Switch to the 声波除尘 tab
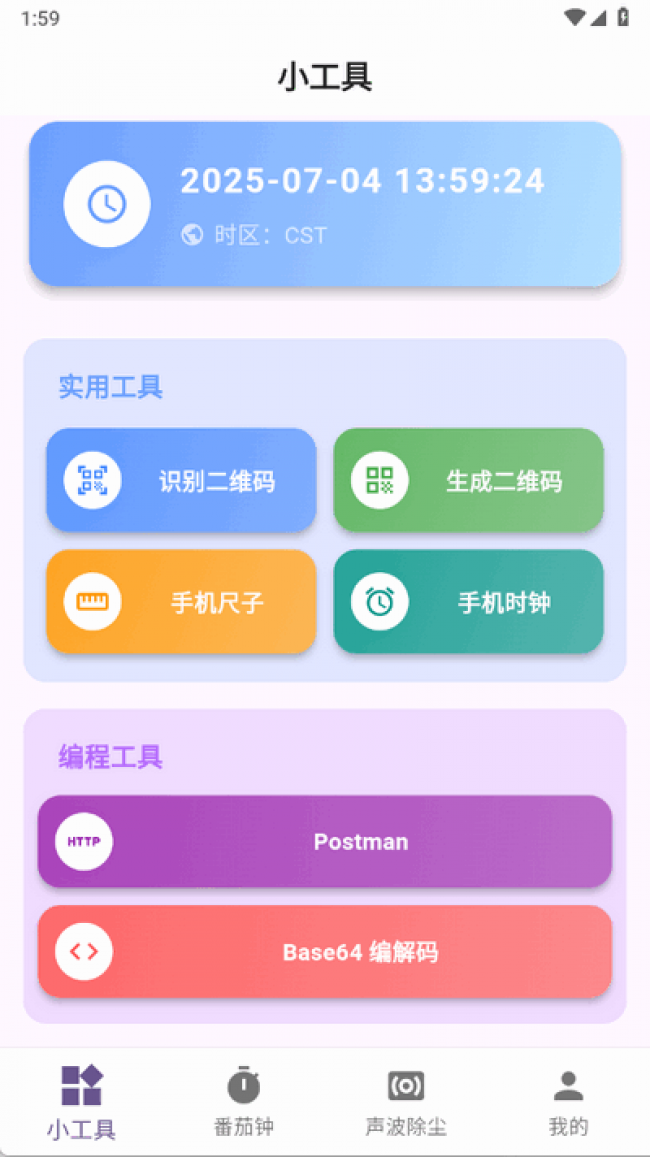Image resolution: width=650 pixels, height=1157 pixels. click(406, 1101)
